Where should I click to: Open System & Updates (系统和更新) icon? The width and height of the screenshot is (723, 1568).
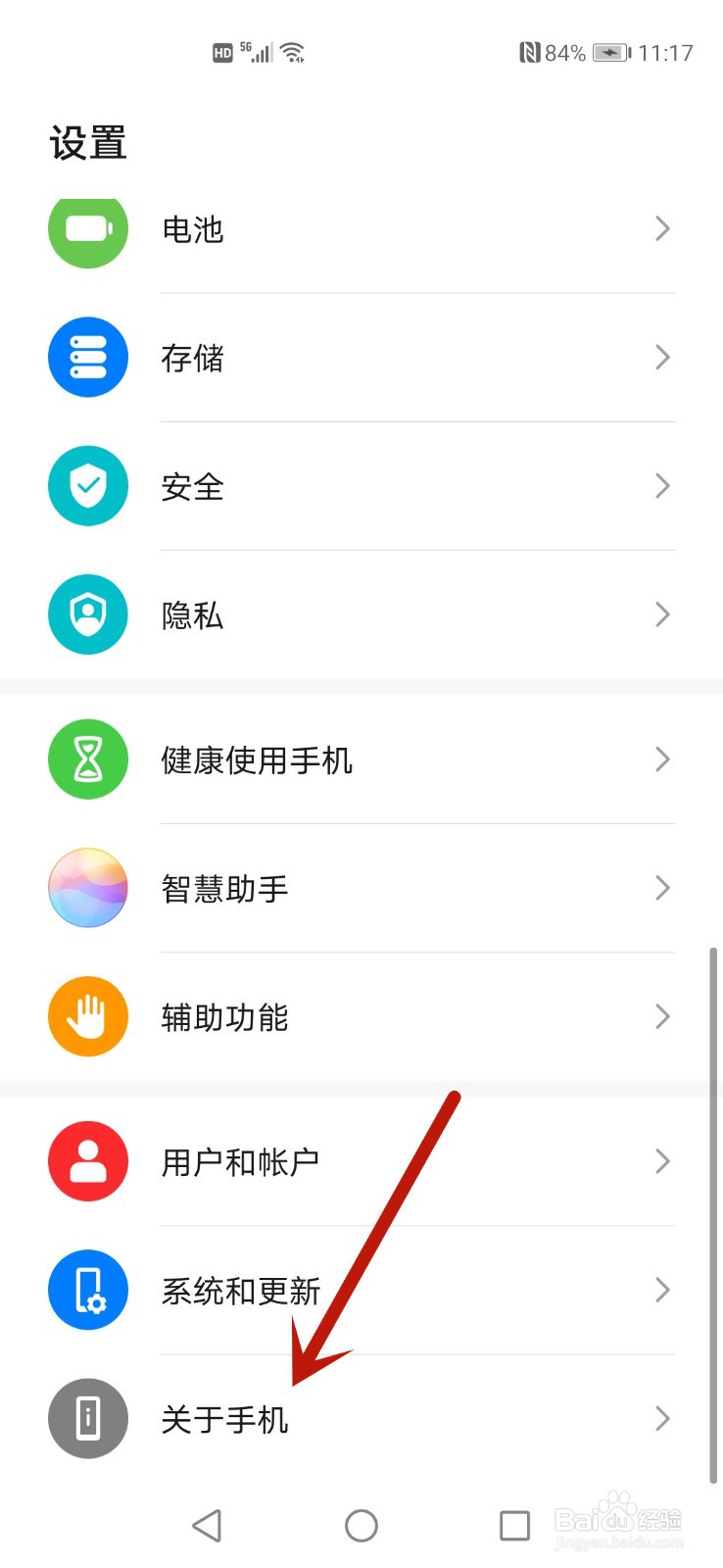[x=87, y=1291]
